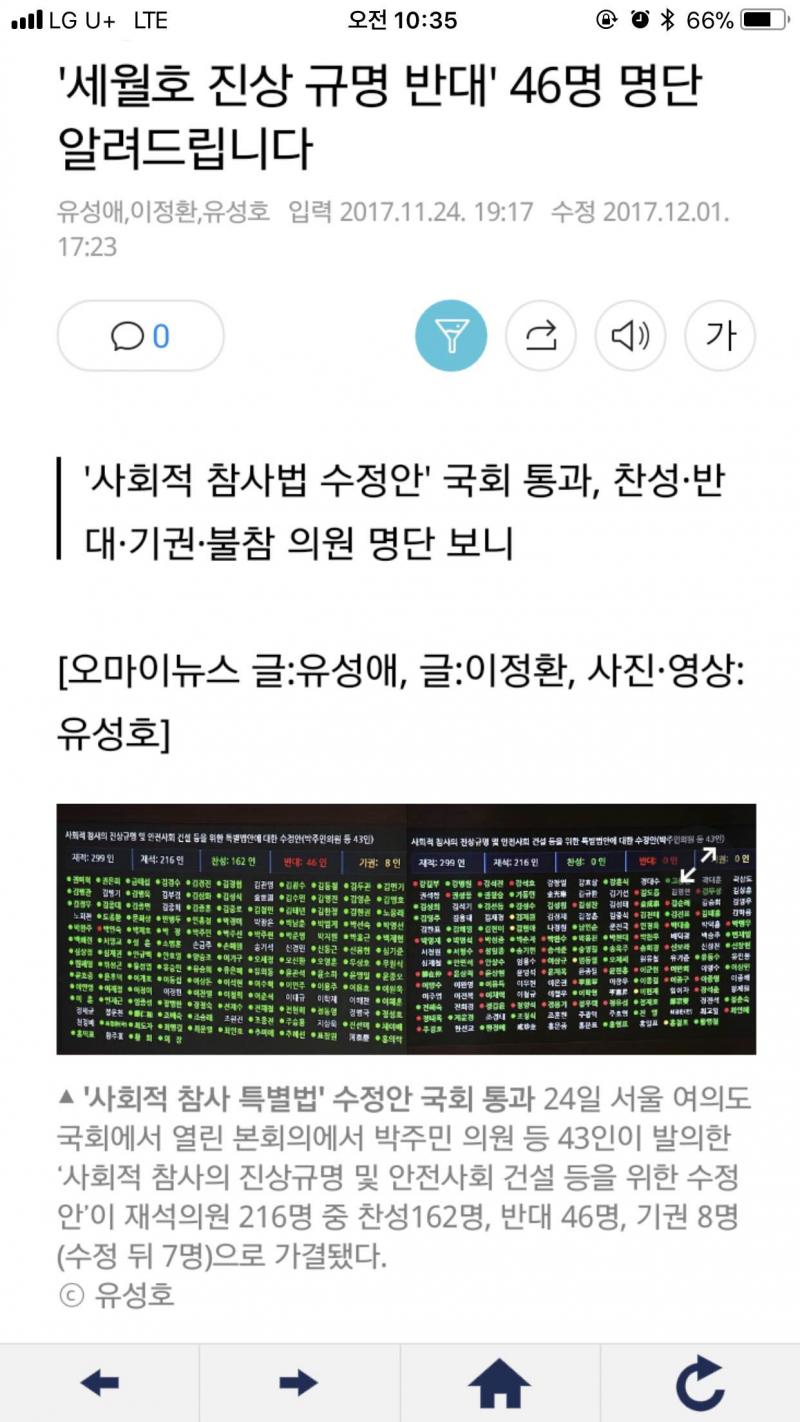
Task: Listen to article with speaker icon
Action: [631, 337]
